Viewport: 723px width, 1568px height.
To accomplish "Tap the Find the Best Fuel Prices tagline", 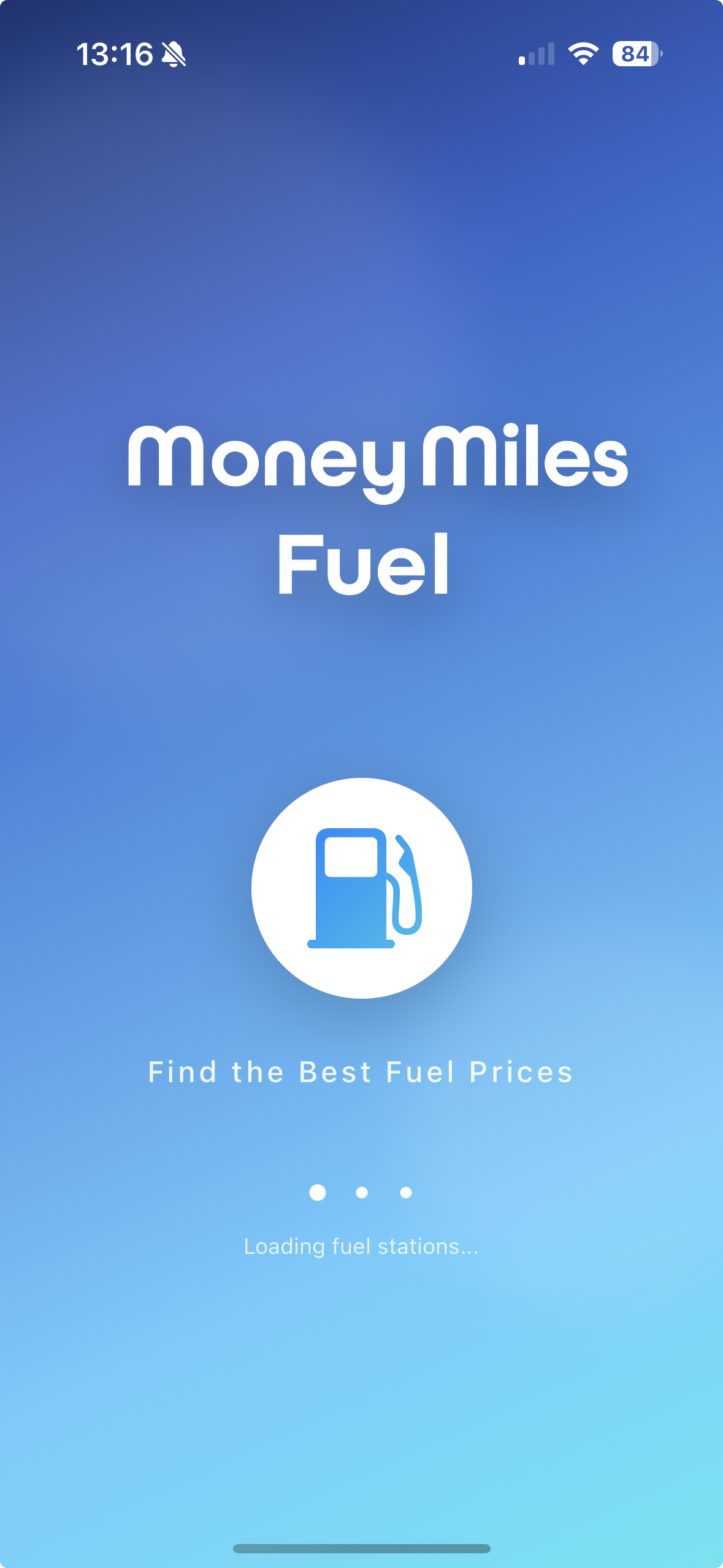I will click(x=361, y=1072).
